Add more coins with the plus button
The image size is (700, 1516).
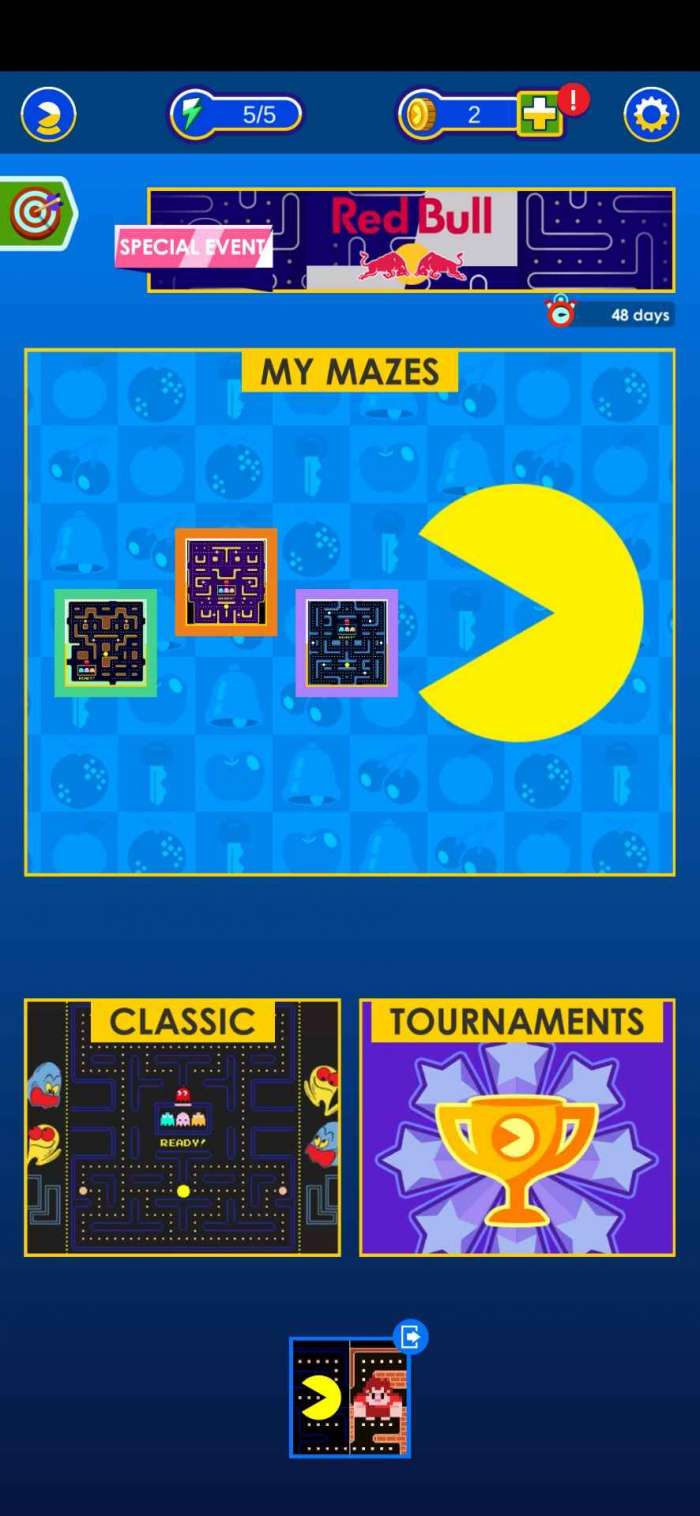pyautogui.click(x=541, y=115)
